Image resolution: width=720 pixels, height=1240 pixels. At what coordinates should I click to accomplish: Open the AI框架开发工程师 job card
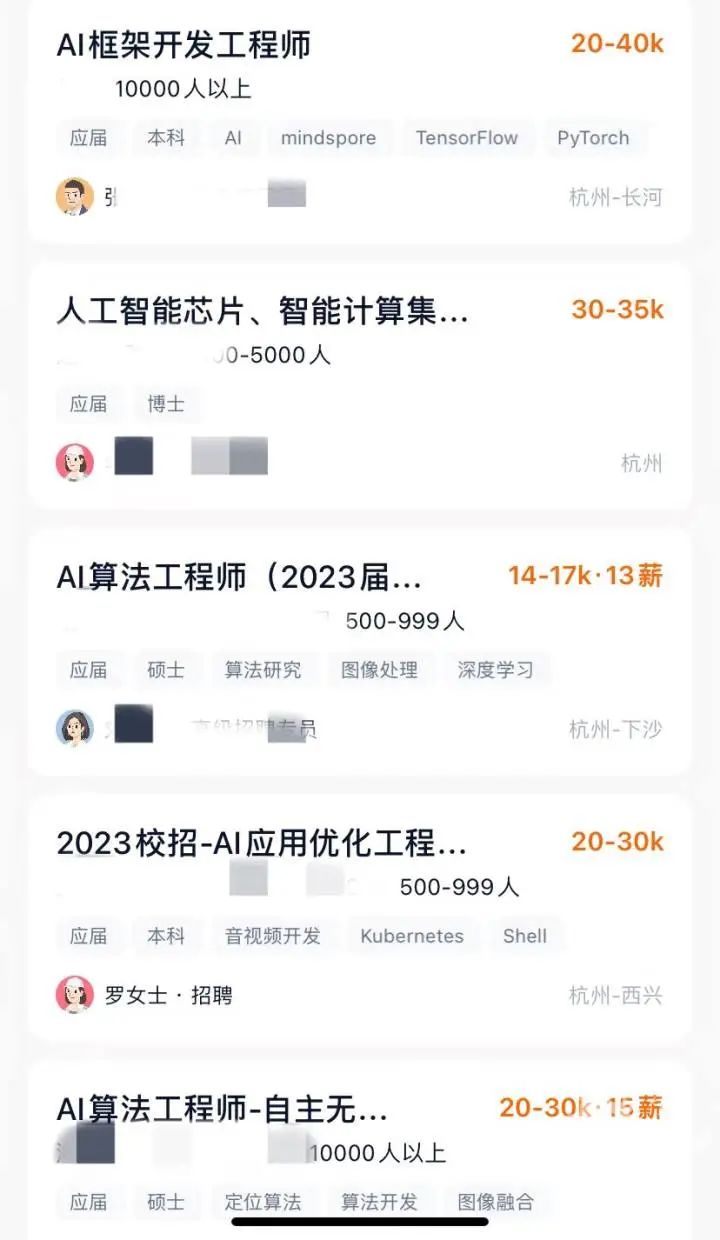184,45
